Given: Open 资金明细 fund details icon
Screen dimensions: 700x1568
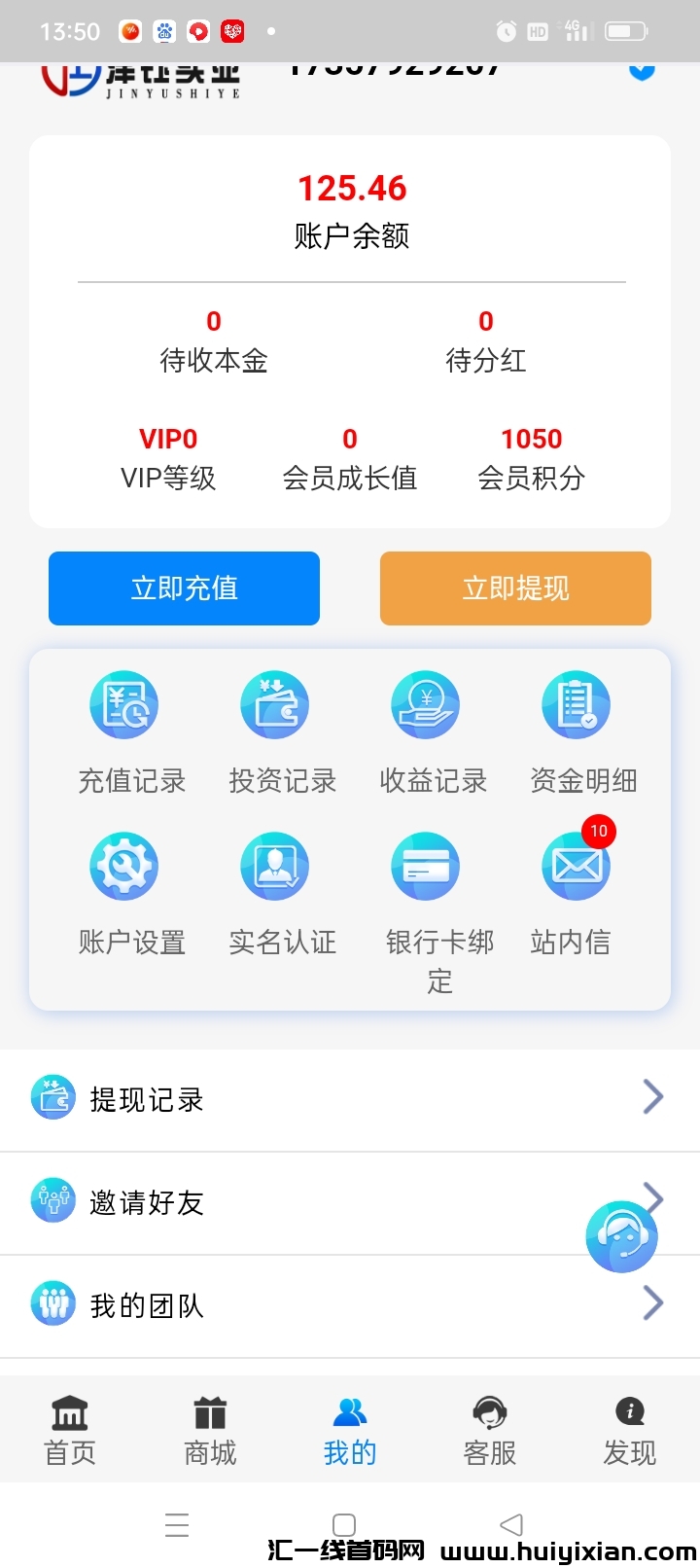Looking at the screenshot, I should pos(576,704).
